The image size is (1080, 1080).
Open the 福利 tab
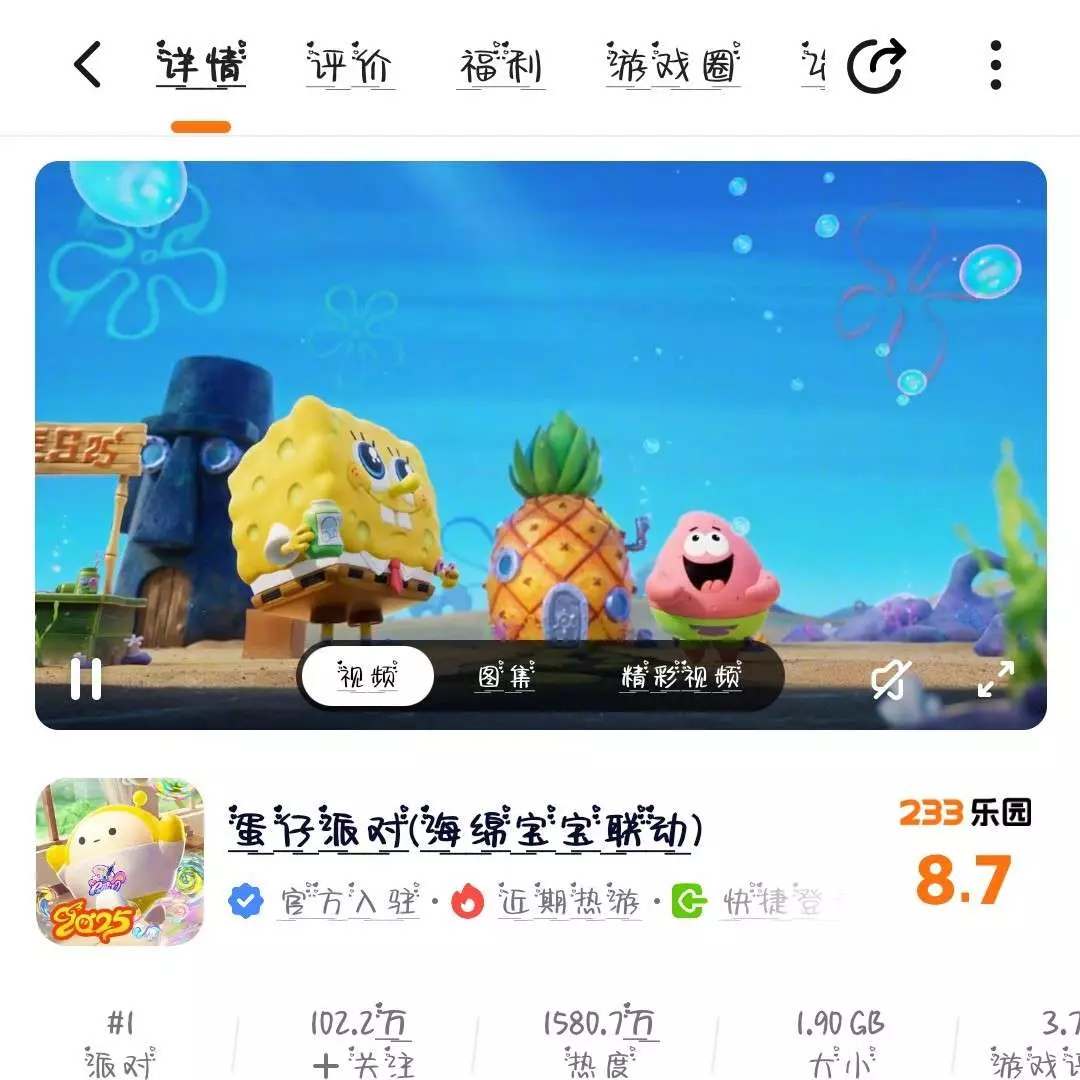[x=500, y=66]
